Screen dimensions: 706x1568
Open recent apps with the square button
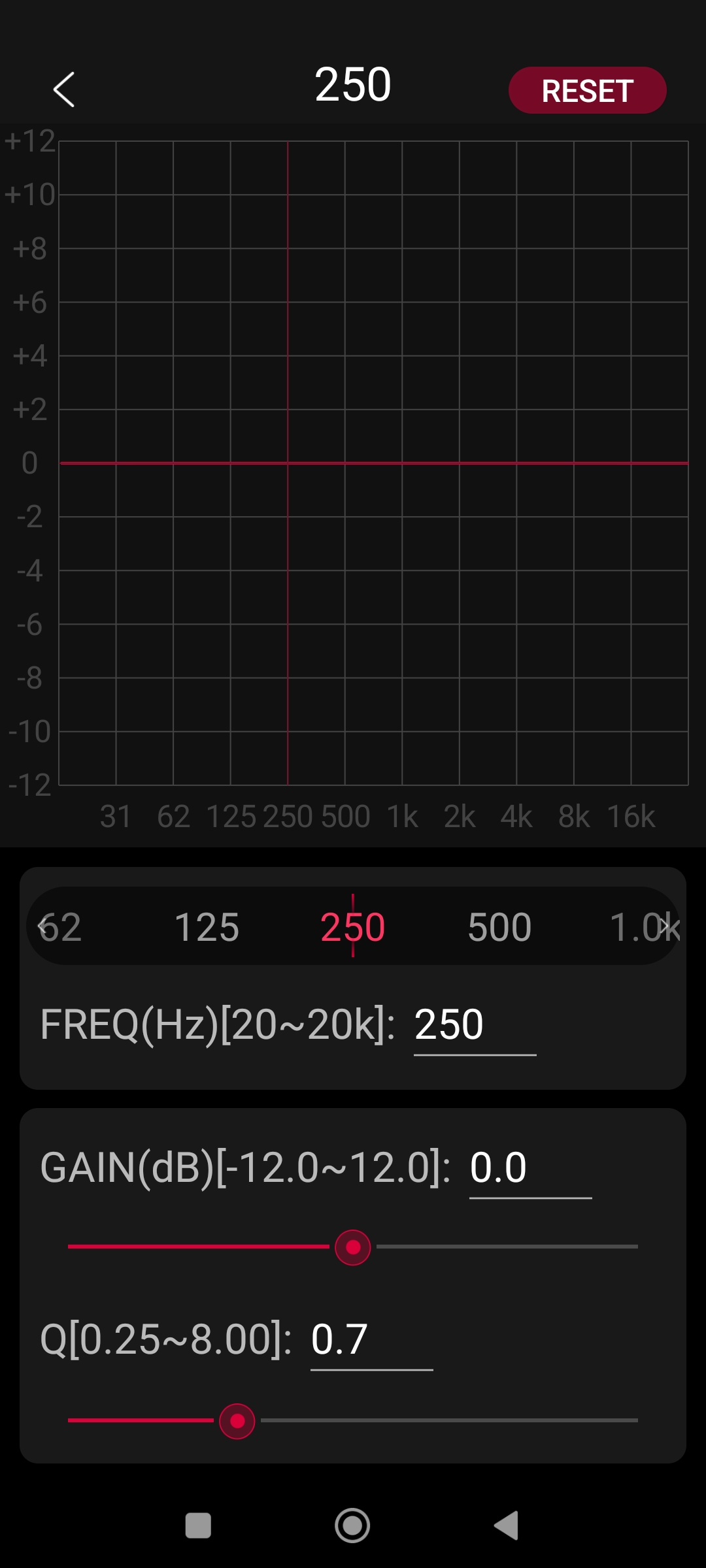coord(198,1526)
